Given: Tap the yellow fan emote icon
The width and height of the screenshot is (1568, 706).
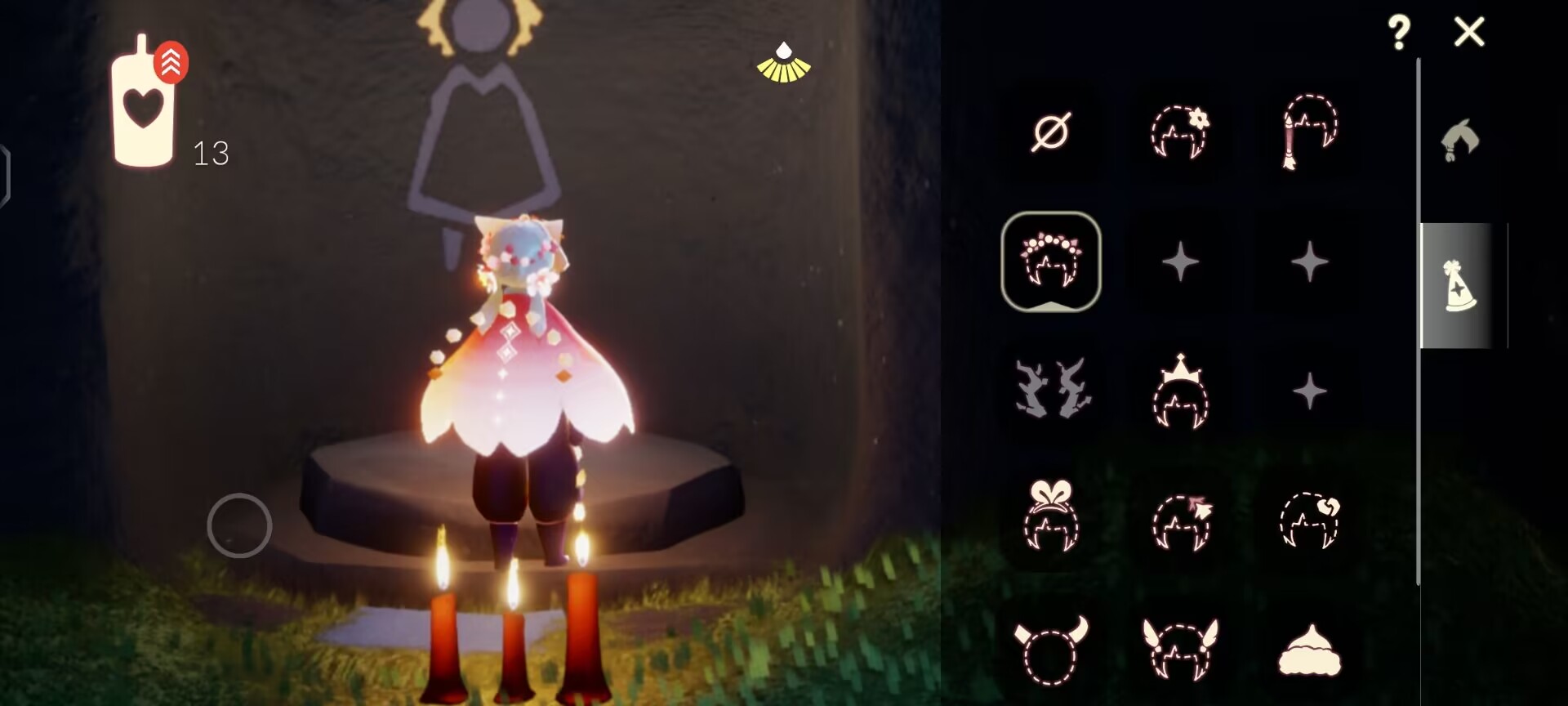Looking at the screenshot, I should pos(783,64).
